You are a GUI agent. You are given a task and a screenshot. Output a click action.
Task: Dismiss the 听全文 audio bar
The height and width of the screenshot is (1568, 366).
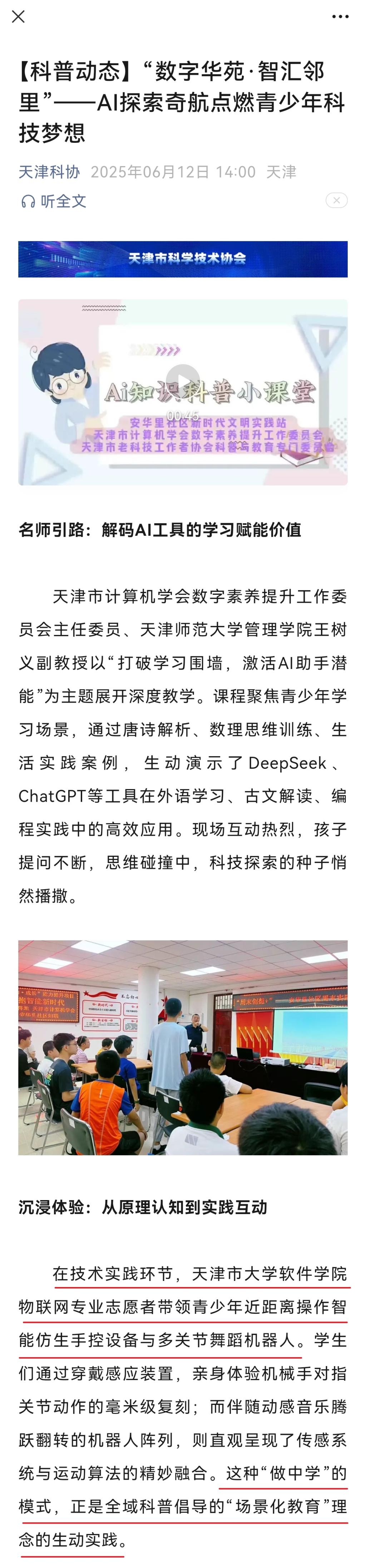pyautogui.click(x=336, y=200)
